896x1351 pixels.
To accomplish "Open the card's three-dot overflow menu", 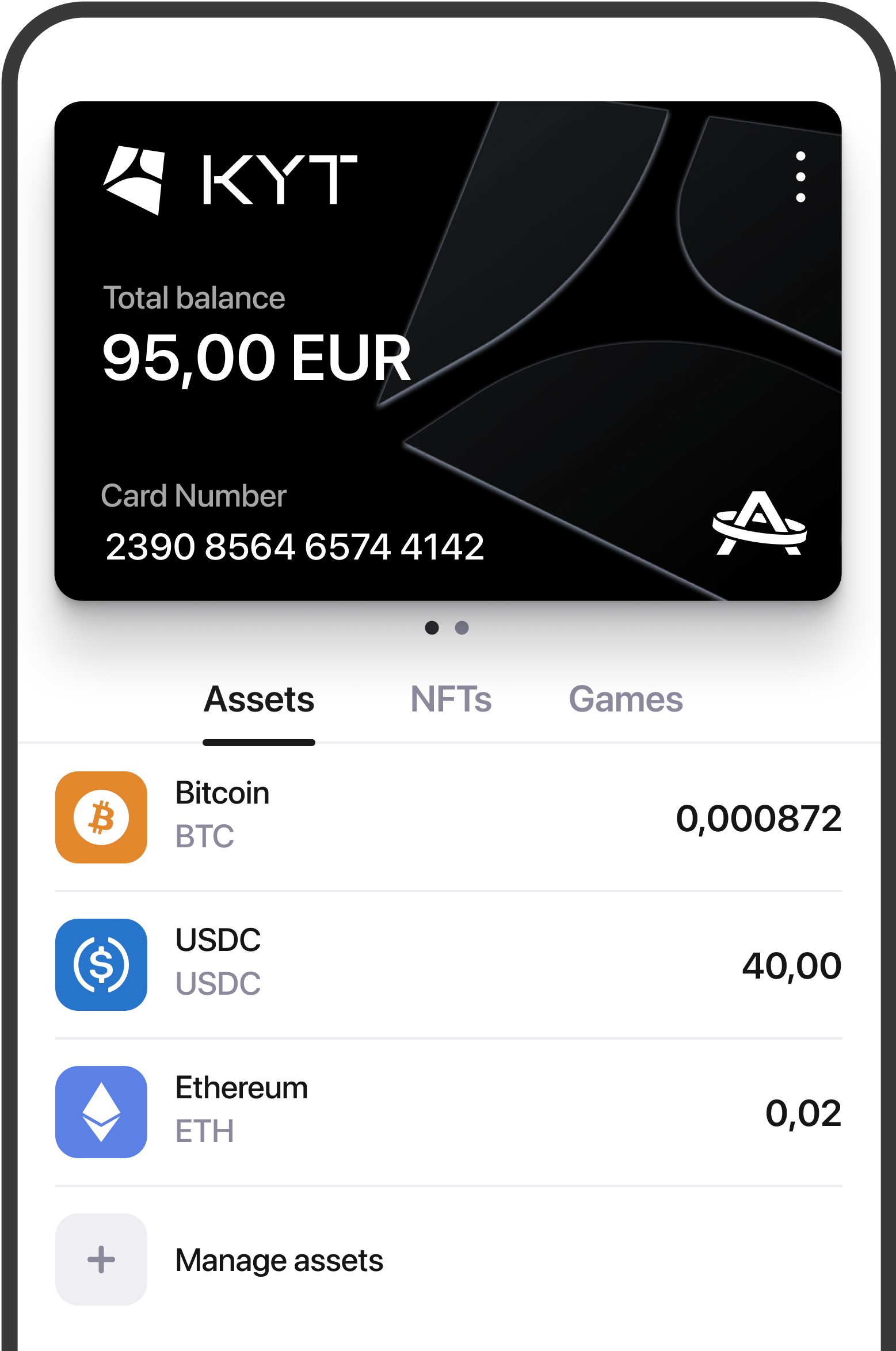I will tap(800, 177).
